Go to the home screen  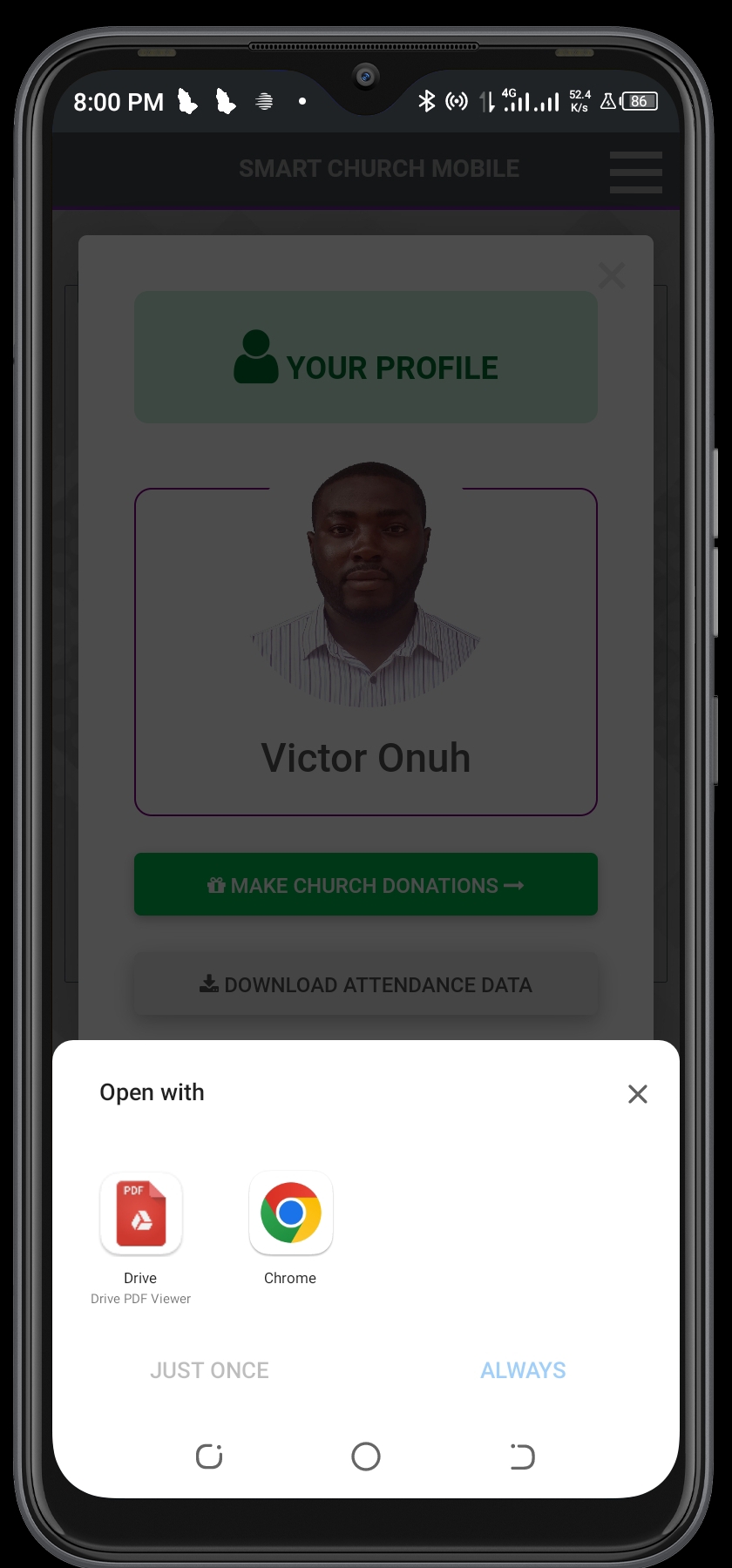[366, 1456]
